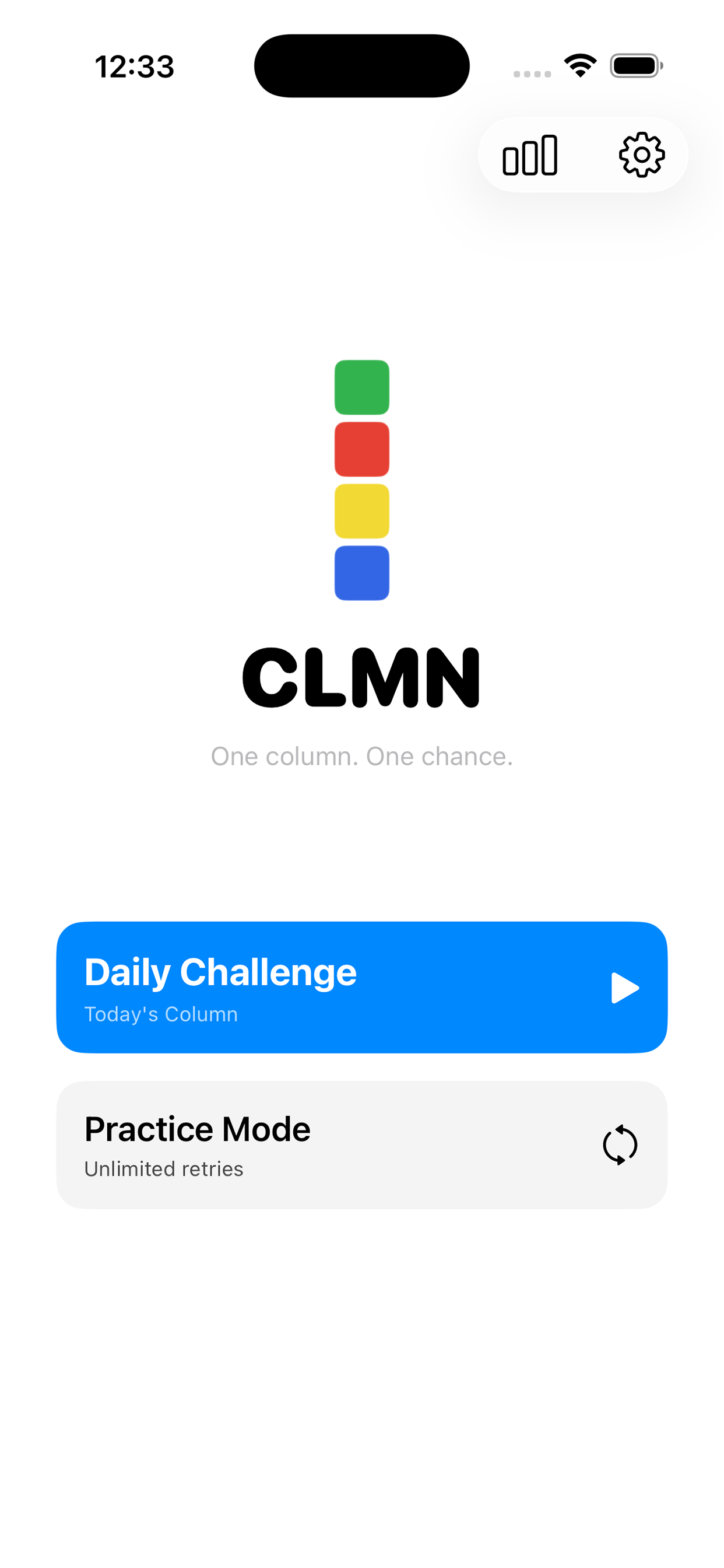
Task: Tap the retry loop icon on Practice Mode
Action: 620,1143
